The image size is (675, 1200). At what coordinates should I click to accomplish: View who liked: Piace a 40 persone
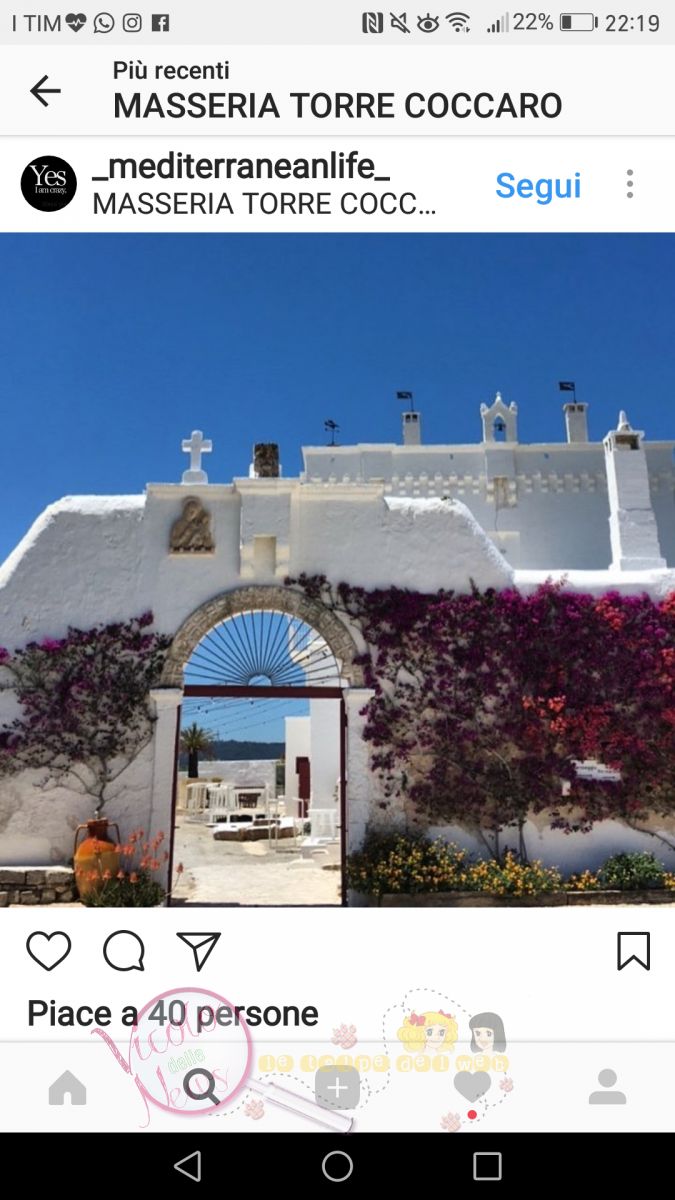coord(172,1013)
